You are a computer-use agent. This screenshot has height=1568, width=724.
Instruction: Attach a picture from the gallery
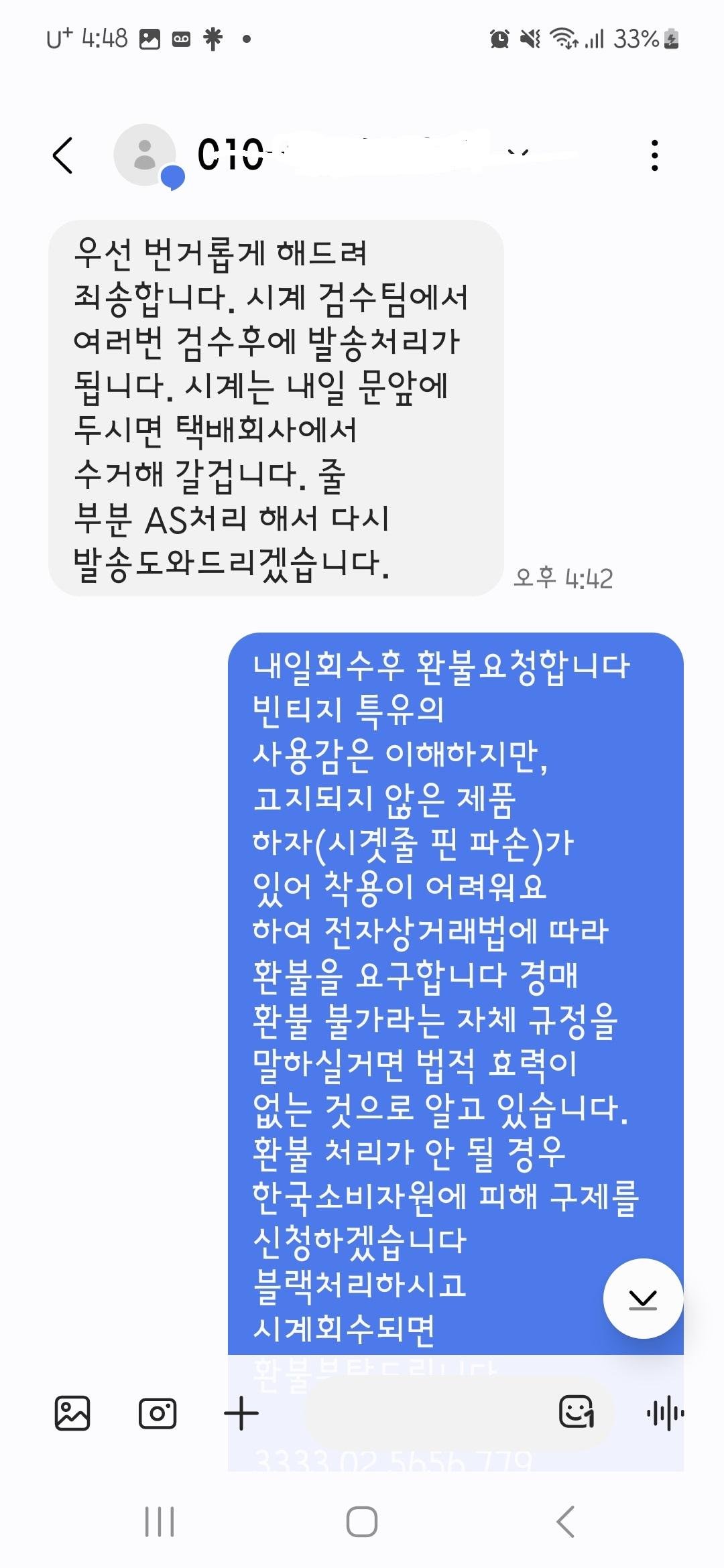point(72,1414)
